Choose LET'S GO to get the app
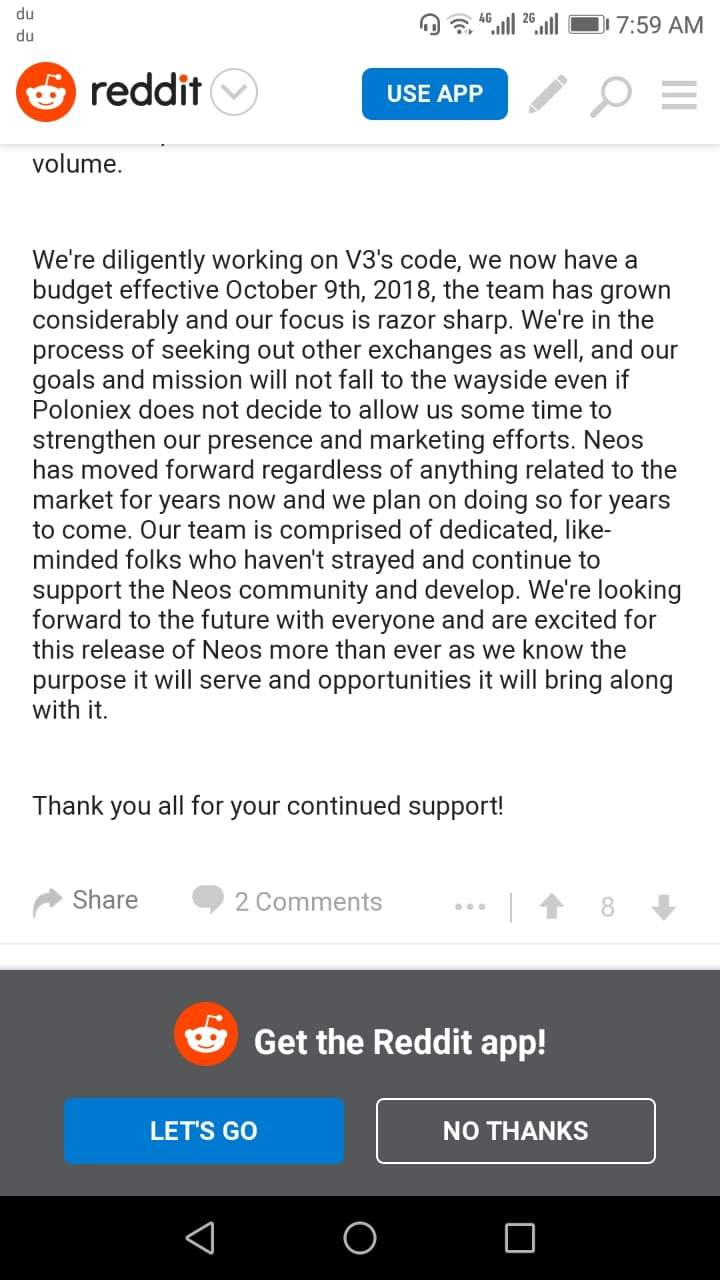 [x=204, y=1131]
